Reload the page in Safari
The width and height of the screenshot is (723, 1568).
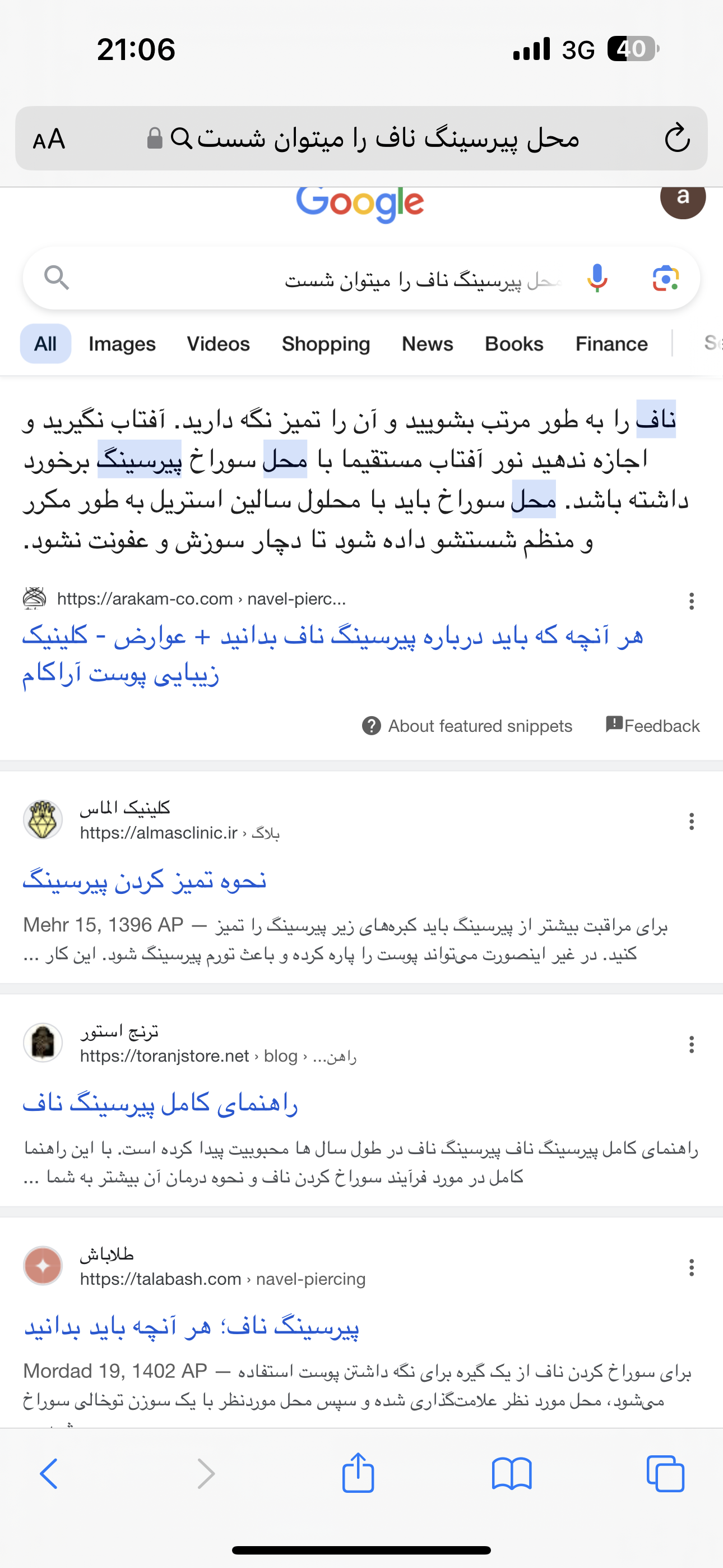coord(676,138)
